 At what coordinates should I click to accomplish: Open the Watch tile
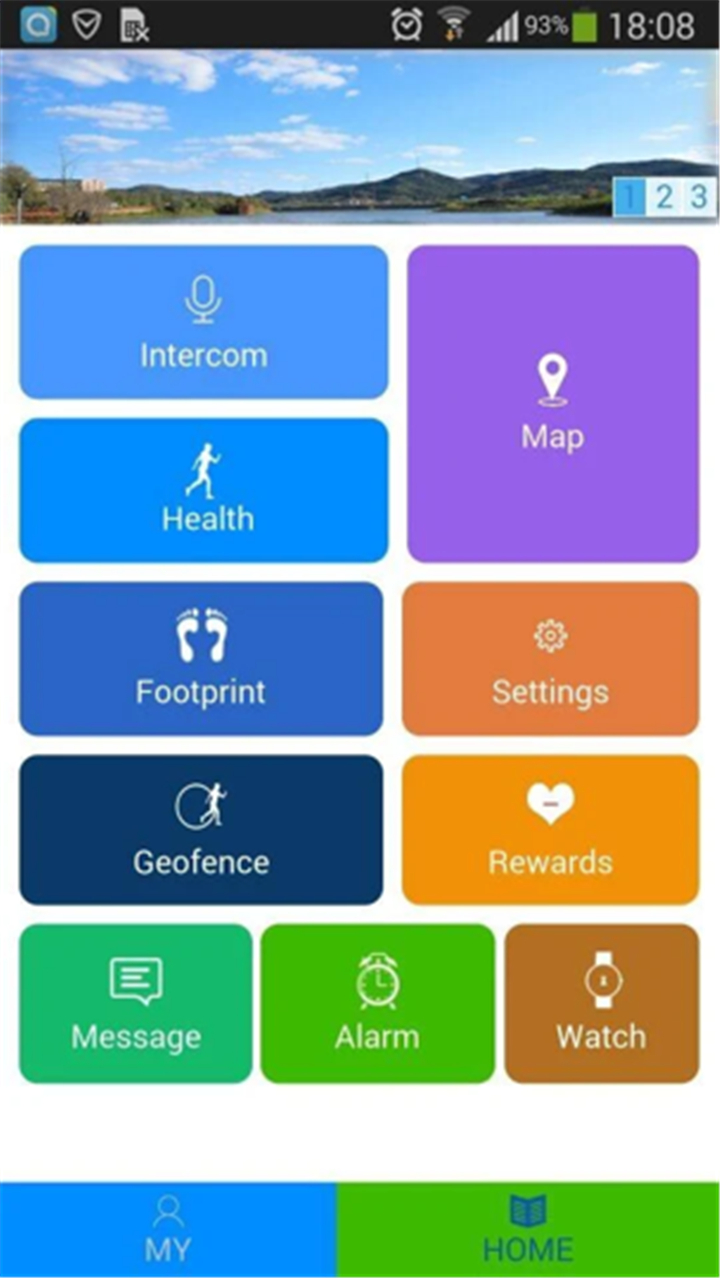coord(602,1003)
